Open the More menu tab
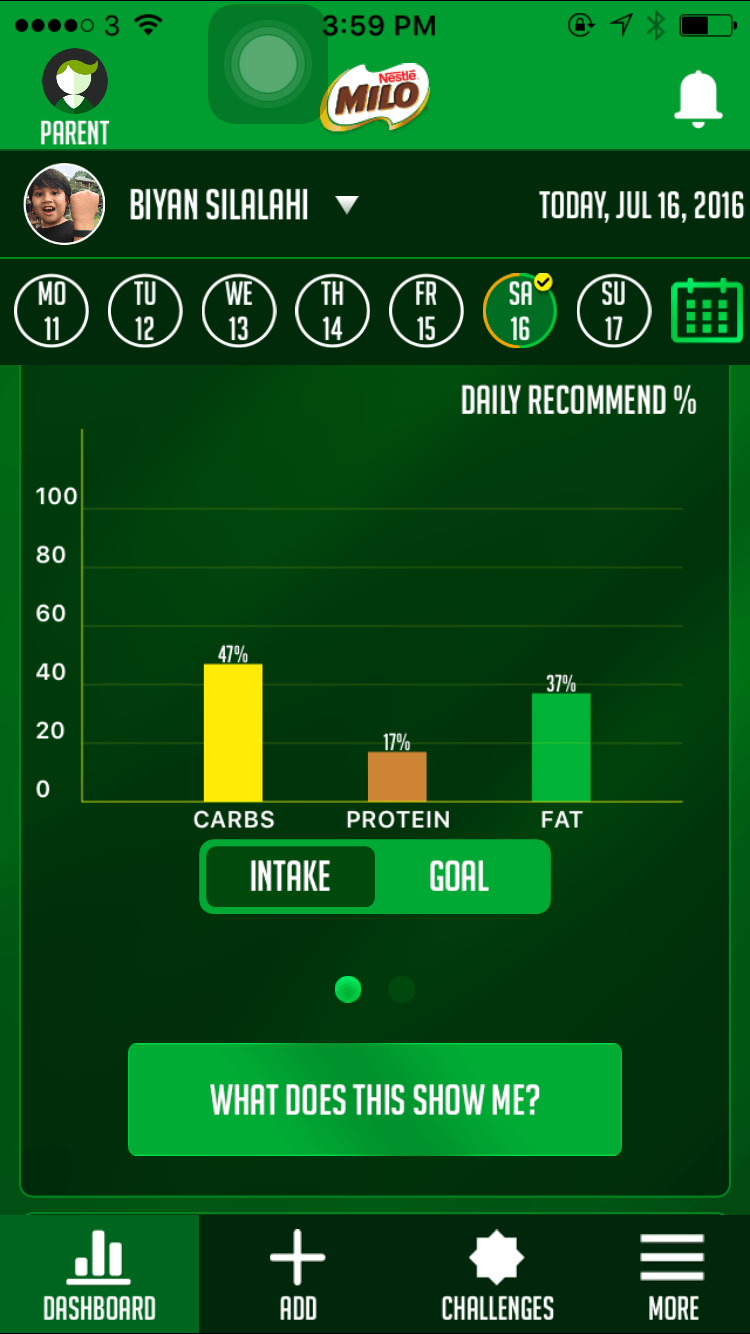This screenshot has height=1334, width=750. [673, 1274]
